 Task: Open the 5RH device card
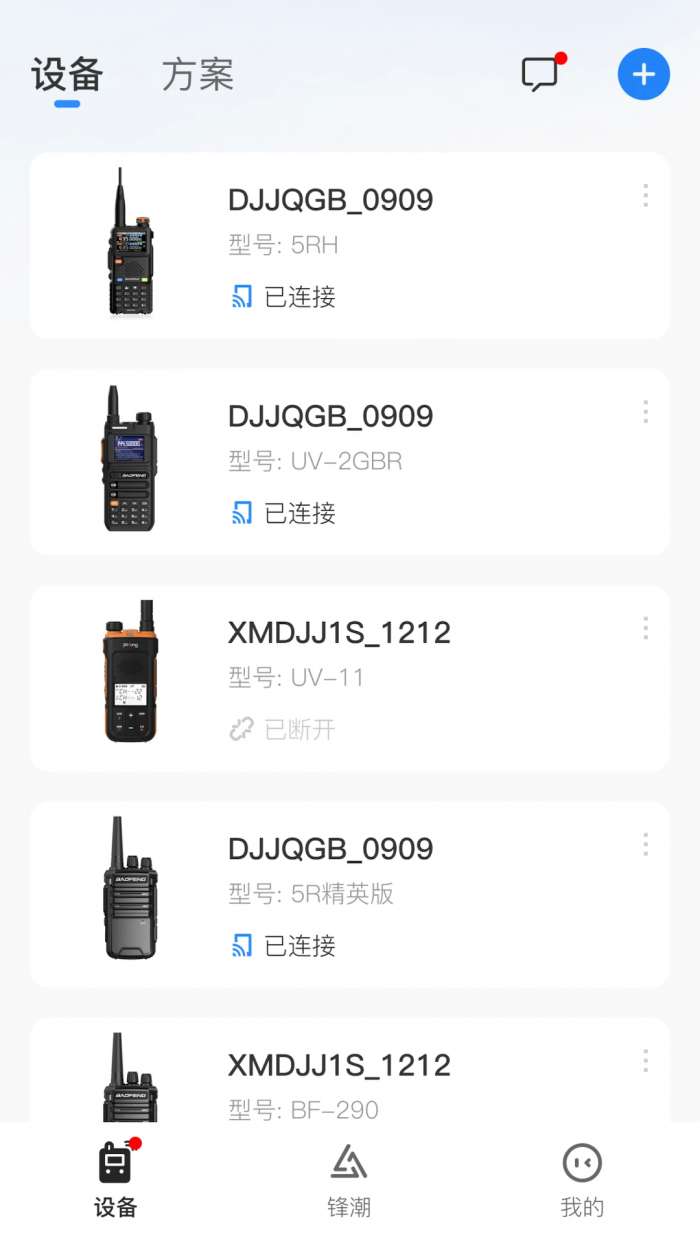[x=350, y=246]
